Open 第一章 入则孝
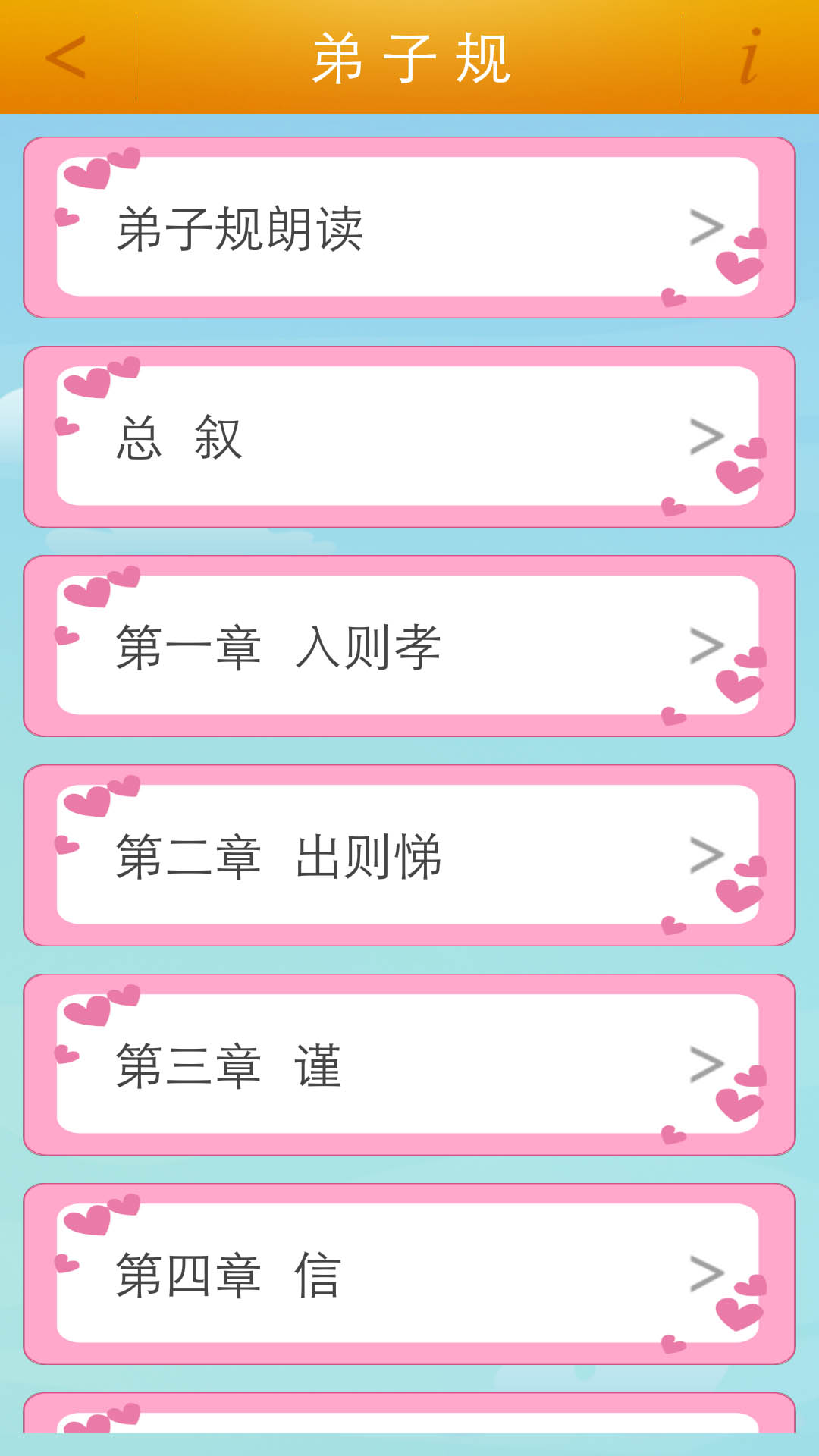The height and width of the screenshot is (1456, 819). [409, 646]
